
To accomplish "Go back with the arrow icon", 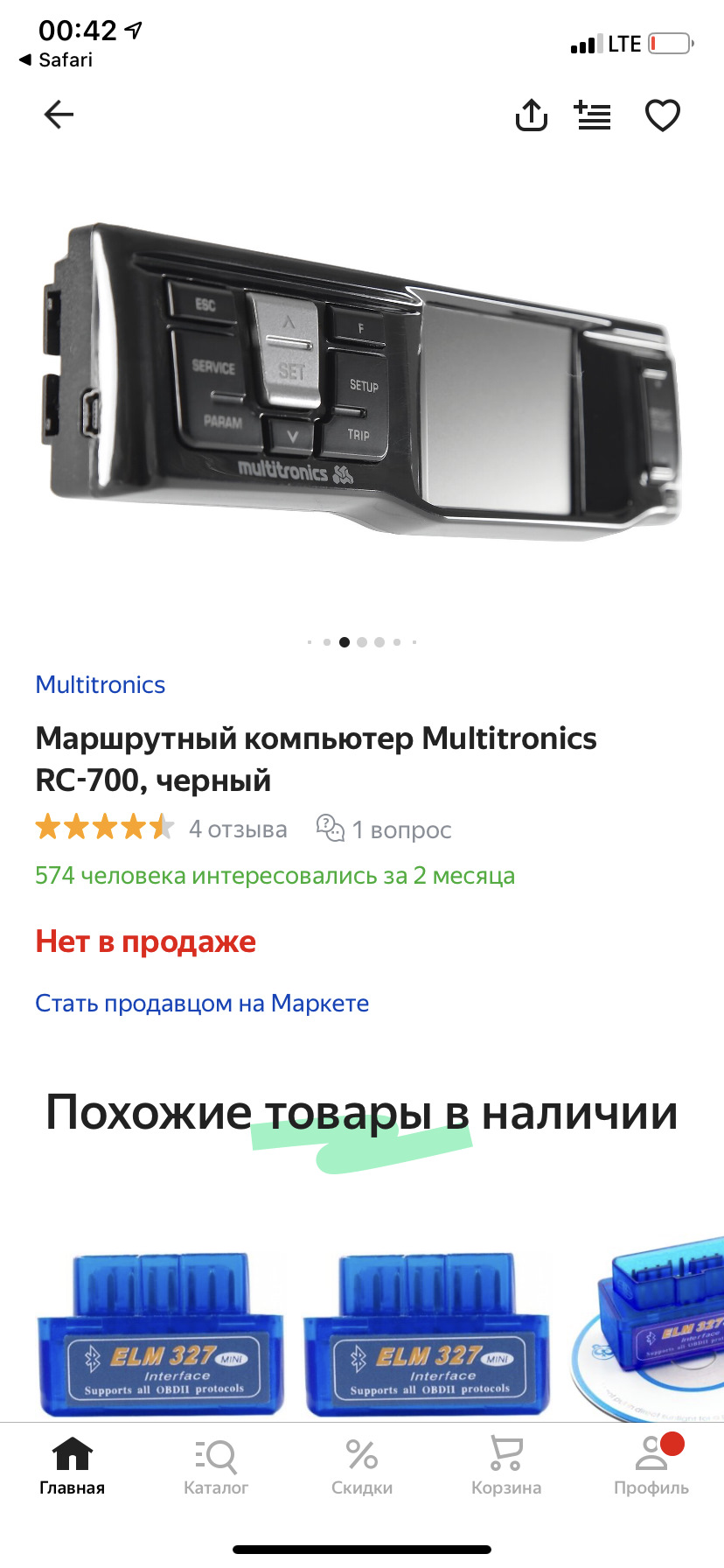I will [x=59, y=115].
